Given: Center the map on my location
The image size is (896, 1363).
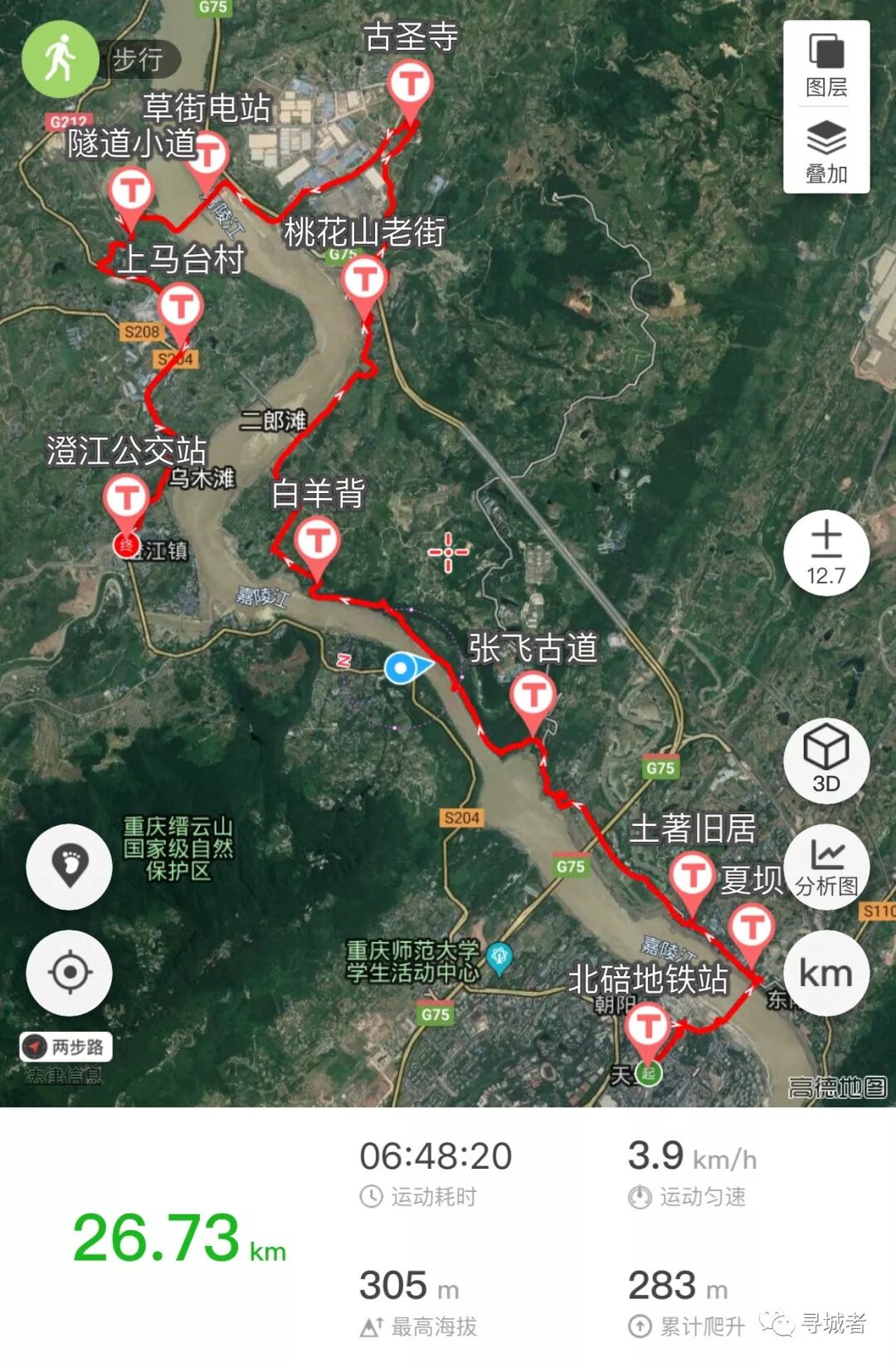Looking at the screenshot, I should [x=70, y=972].
